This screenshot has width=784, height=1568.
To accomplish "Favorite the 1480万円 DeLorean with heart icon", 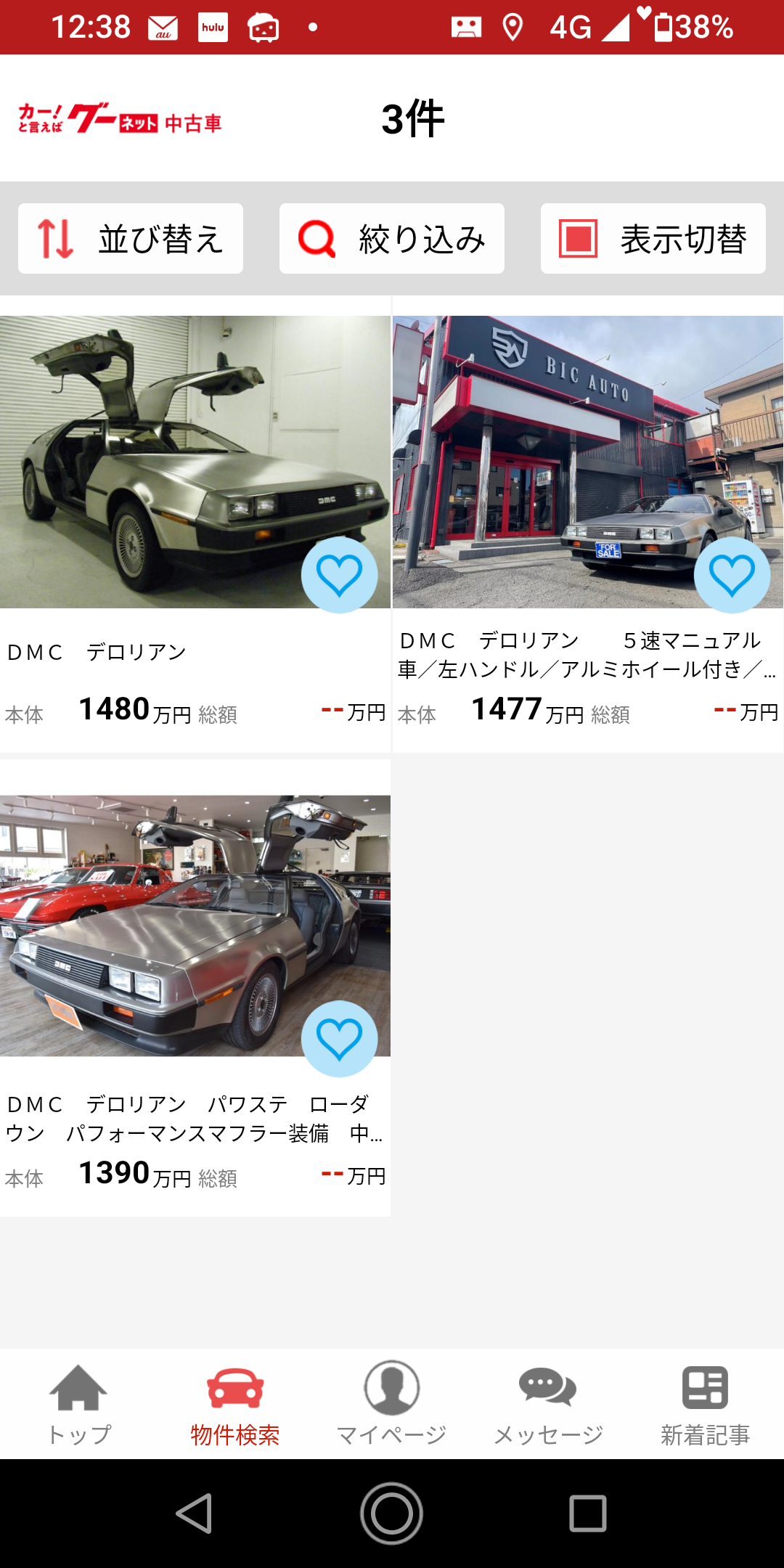I will 339,575.
